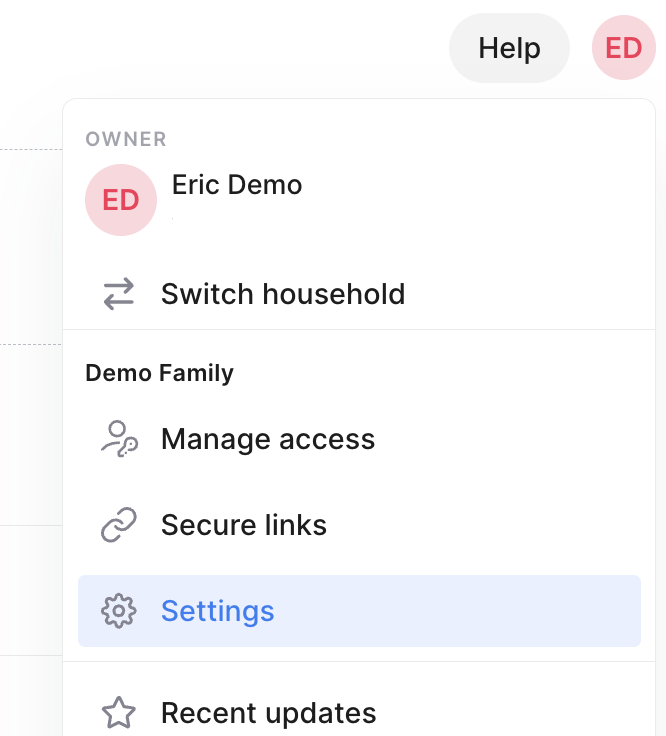Tap the ED avatar in the top corner
Image resolution: width=666 pixels, height=736 pixels.
(624, 48)
